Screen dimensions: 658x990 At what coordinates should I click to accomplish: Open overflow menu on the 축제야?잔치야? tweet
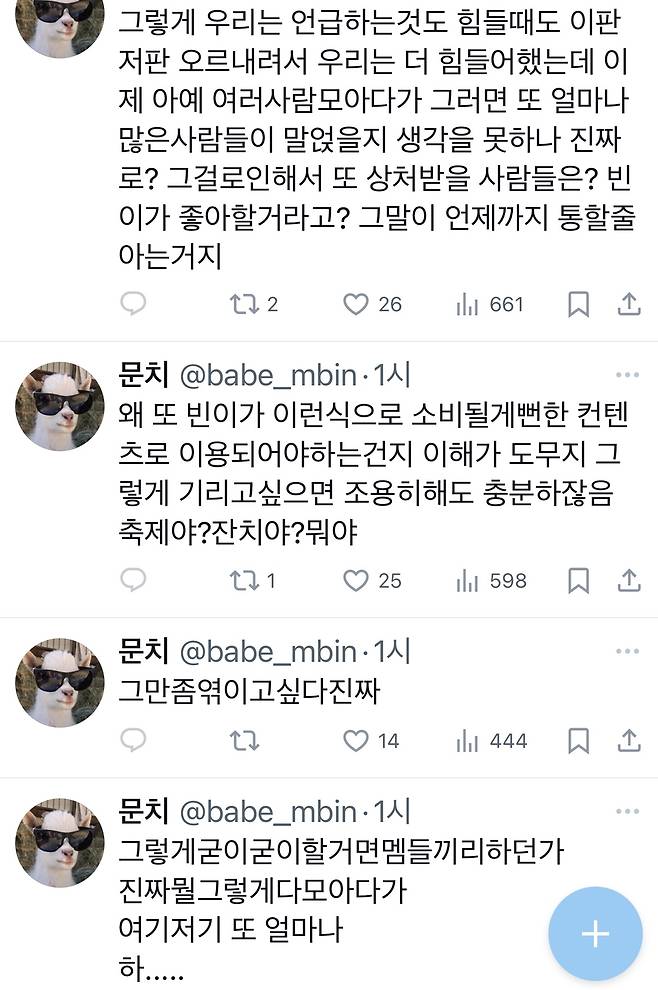tap(627, 375)
